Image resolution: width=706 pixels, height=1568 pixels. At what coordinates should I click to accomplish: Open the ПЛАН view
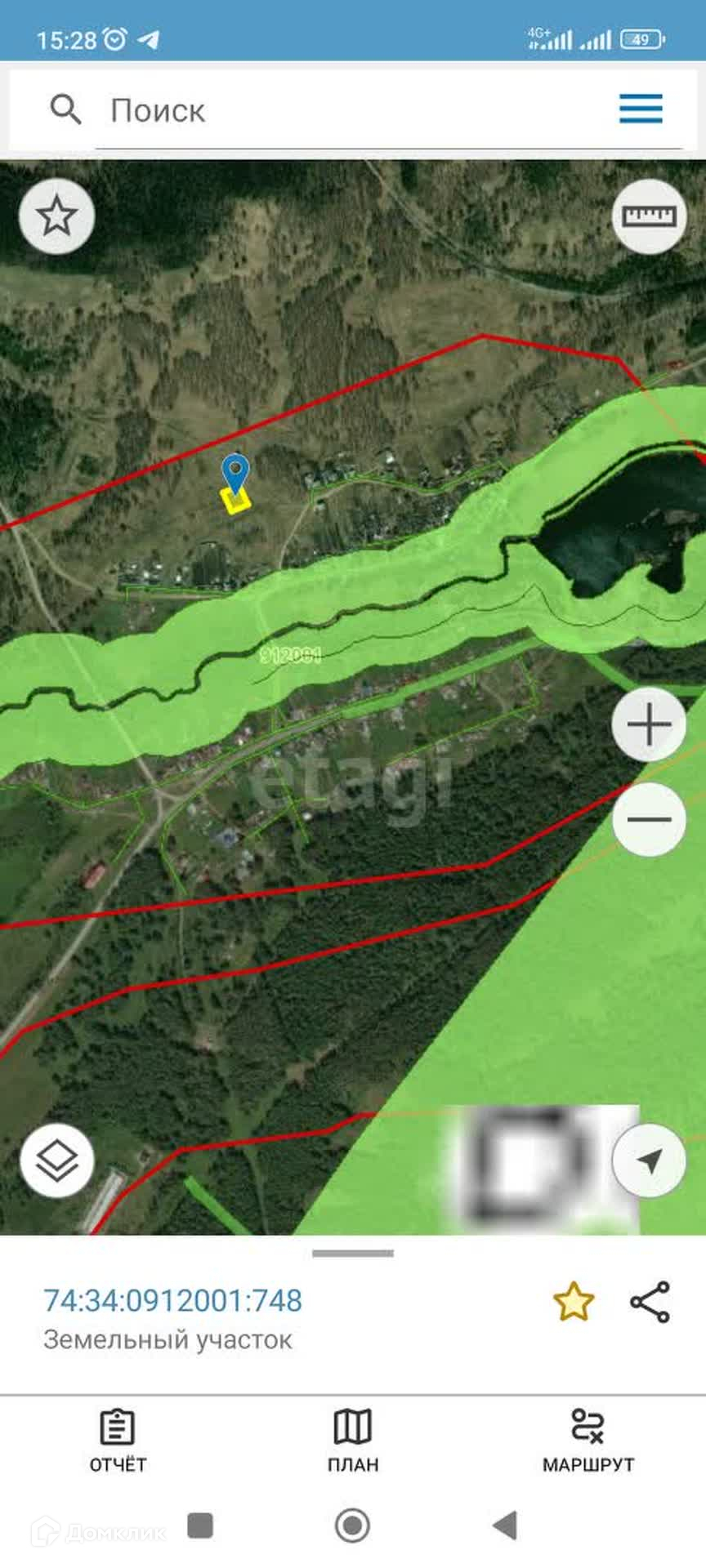click(x=353, y=1442)
